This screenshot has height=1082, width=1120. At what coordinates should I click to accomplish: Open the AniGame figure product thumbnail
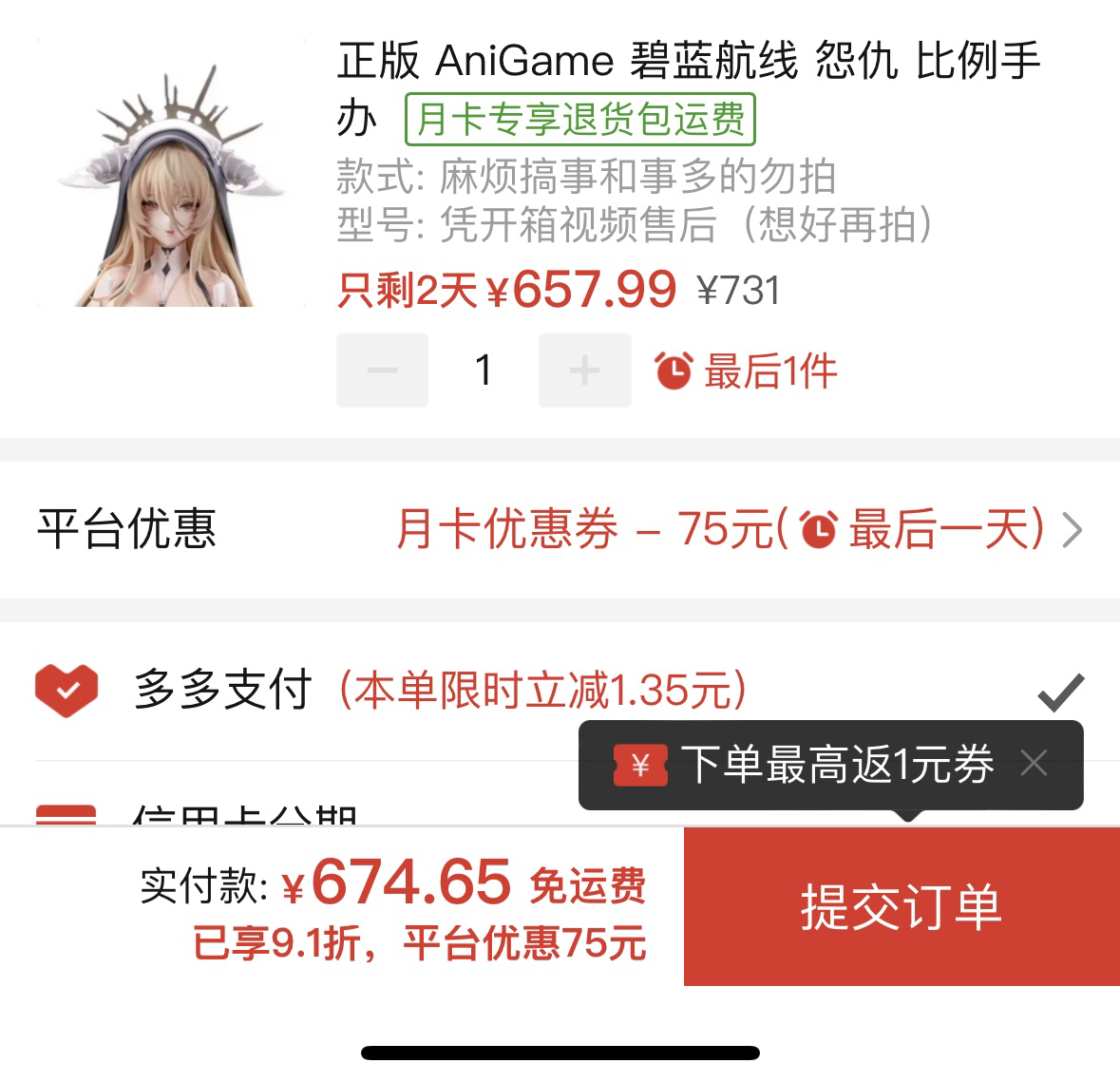171,174
